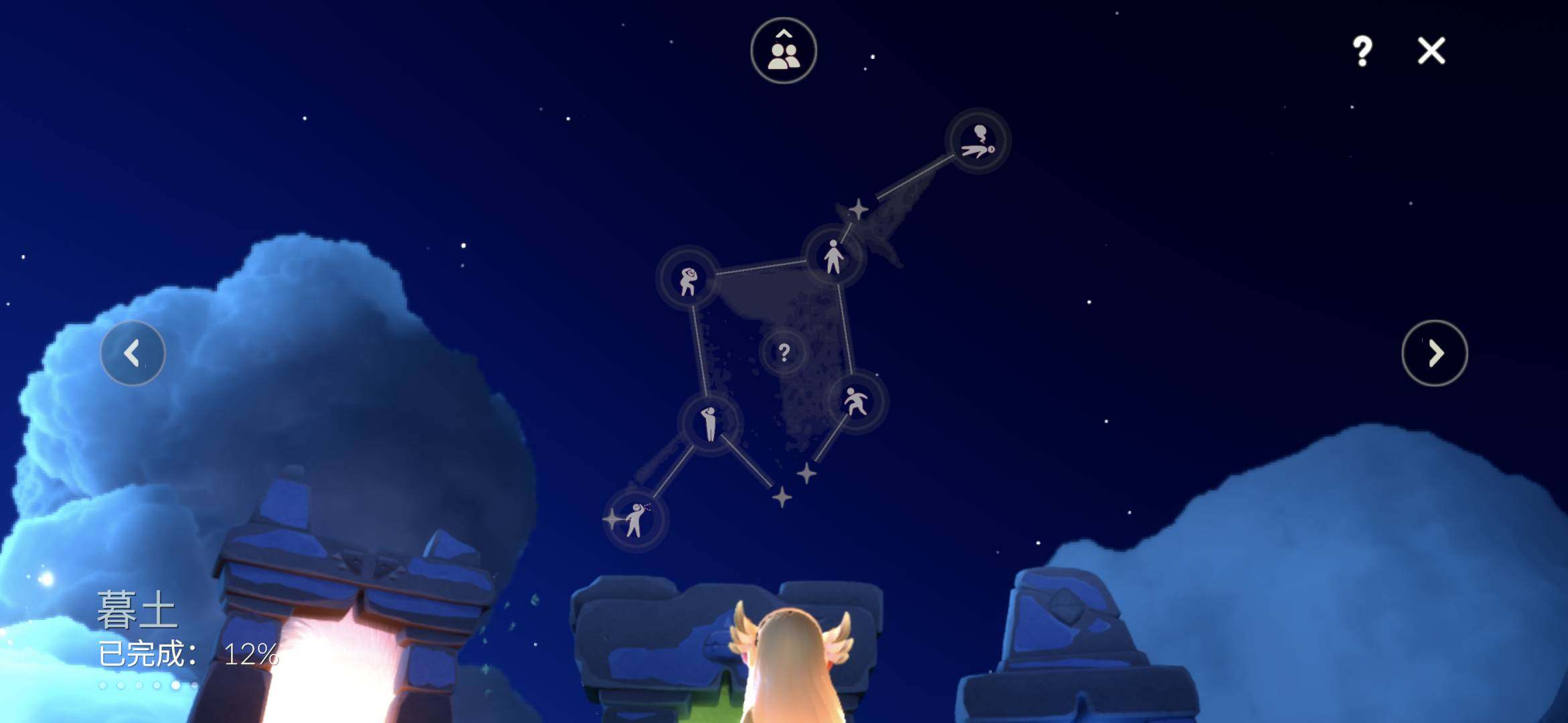1568x723 pixels.
Task: Select the crouching running spirit node
Action: point(855,401)
